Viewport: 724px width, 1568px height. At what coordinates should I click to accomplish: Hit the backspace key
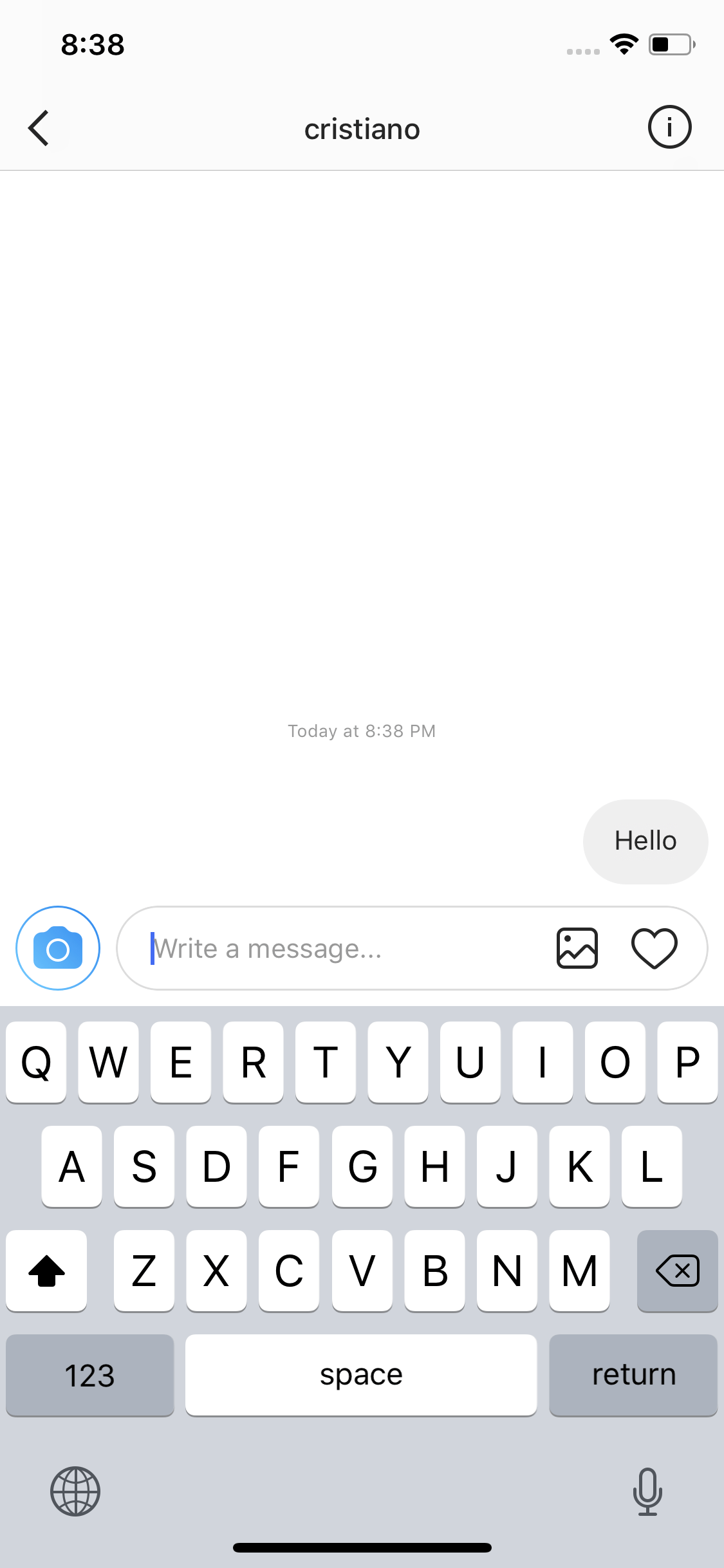pyautogui.click(x=677, y=1271)
